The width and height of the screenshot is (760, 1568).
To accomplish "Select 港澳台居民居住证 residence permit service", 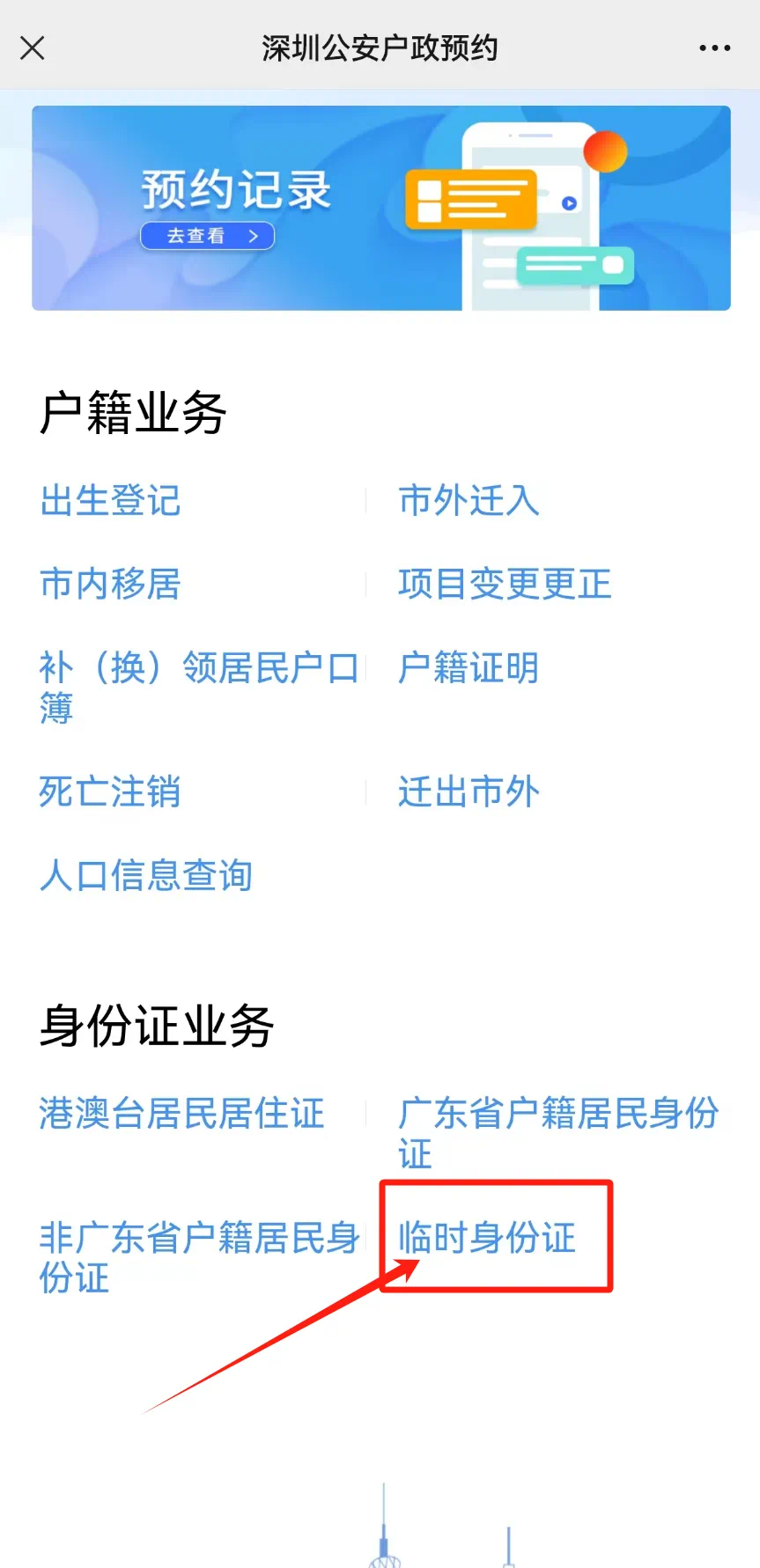I will click(x=181, y=1114).
